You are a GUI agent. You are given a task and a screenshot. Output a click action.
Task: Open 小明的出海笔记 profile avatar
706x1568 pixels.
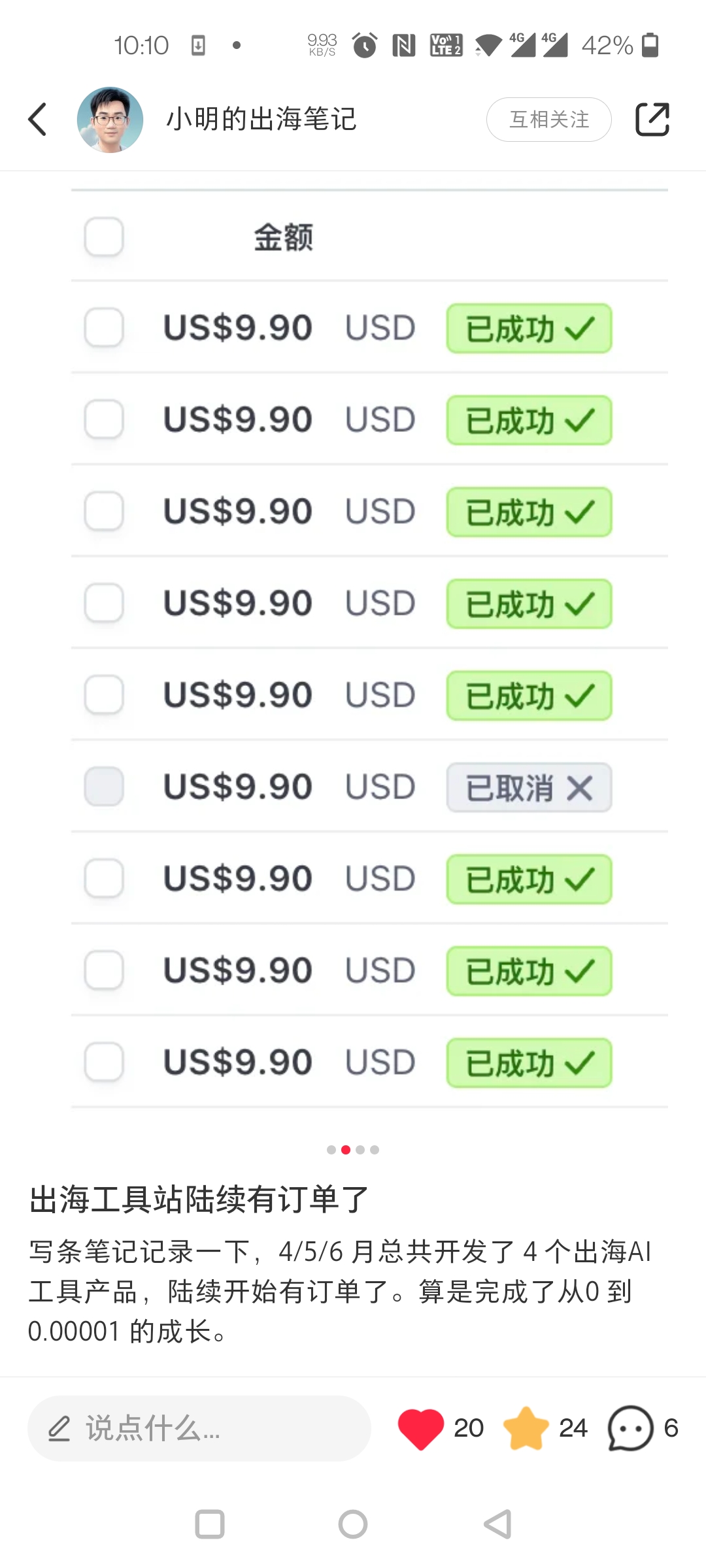pyautogui.click(x=110, y=120)
